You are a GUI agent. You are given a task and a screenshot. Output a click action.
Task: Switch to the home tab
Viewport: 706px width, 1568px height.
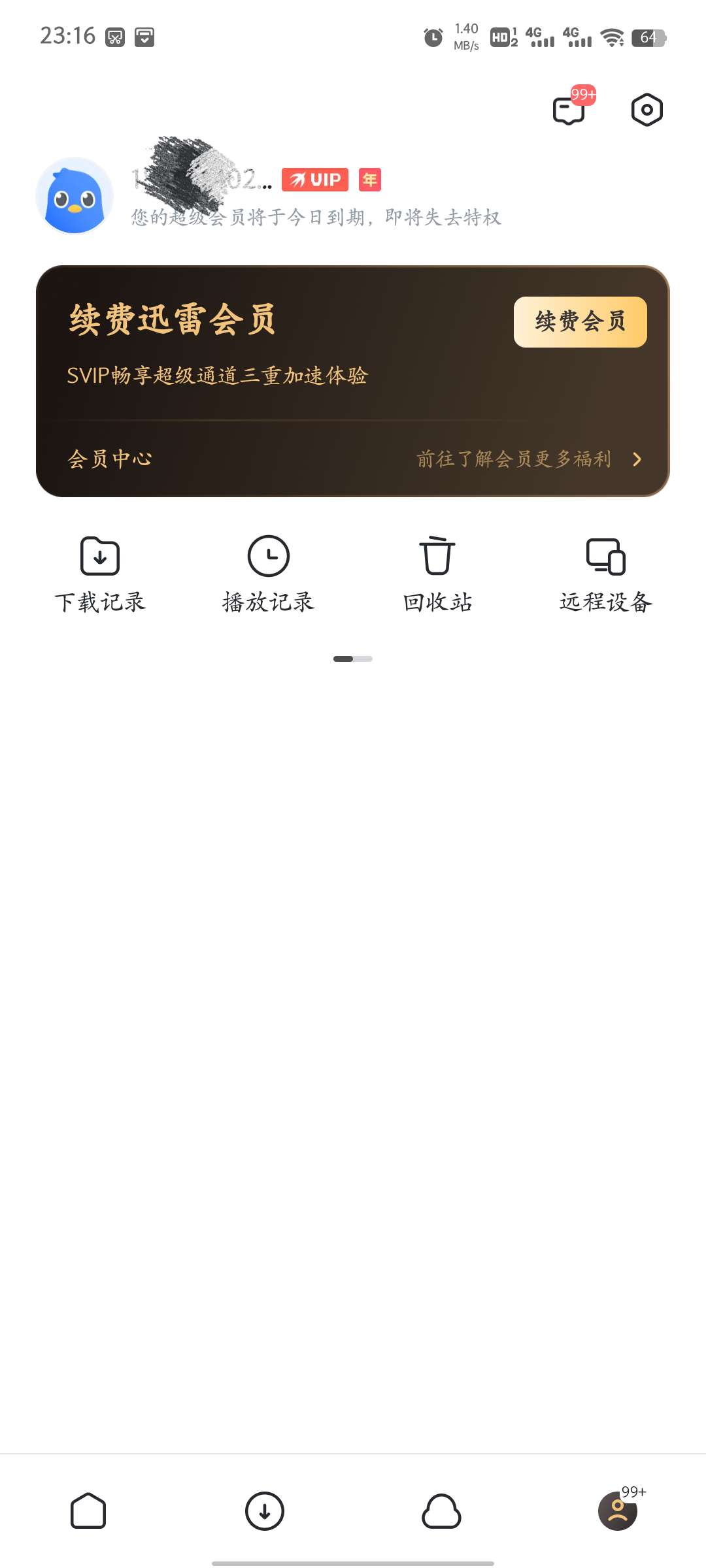pyautogui.click(x=88, y=1511)
